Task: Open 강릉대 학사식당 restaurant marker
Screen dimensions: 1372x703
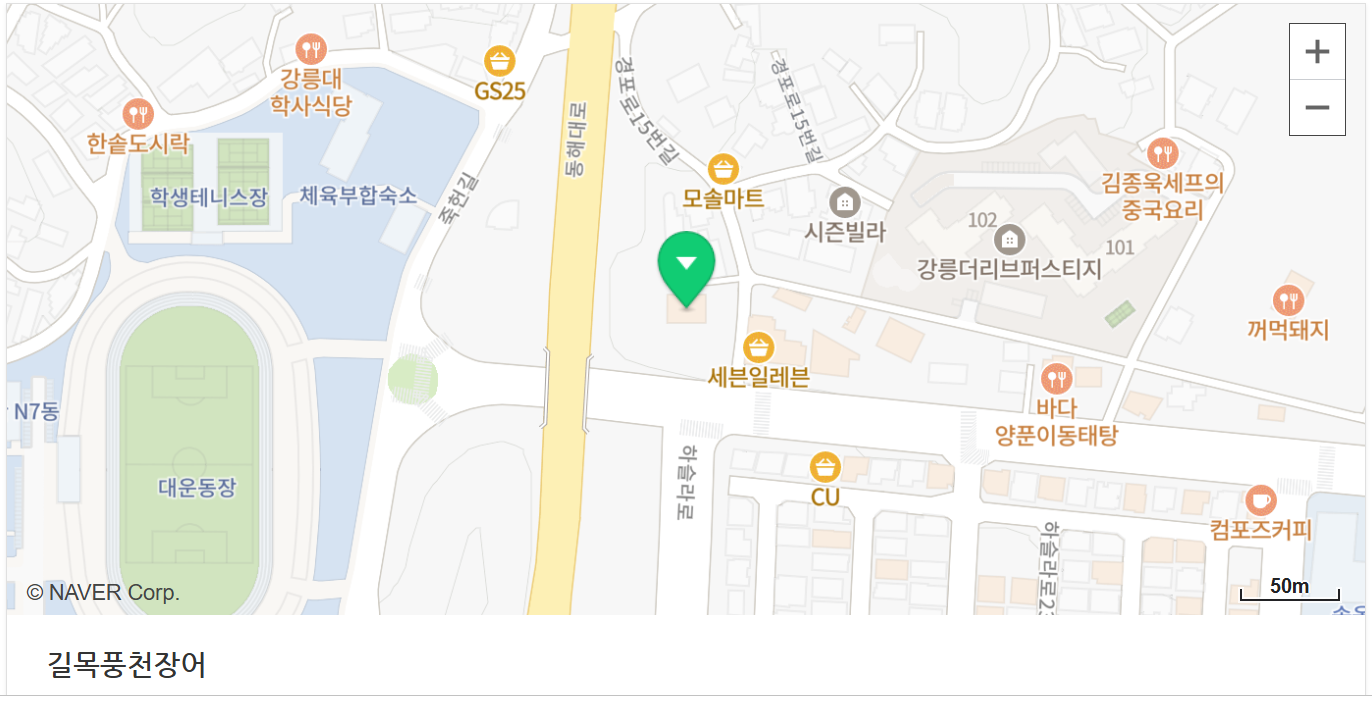Action: coord(312,48)
